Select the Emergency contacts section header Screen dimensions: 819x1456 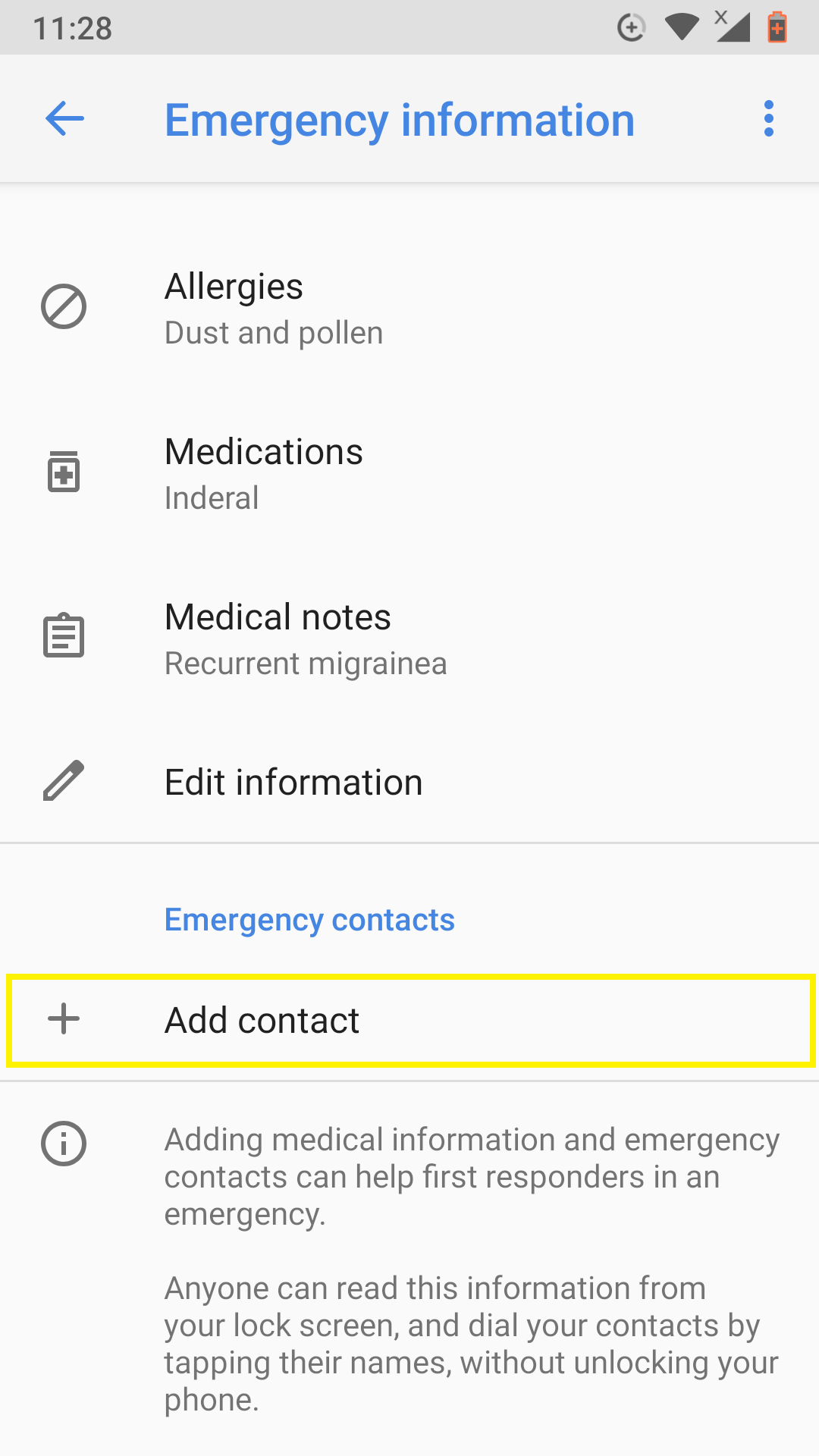tap(309, 919)
